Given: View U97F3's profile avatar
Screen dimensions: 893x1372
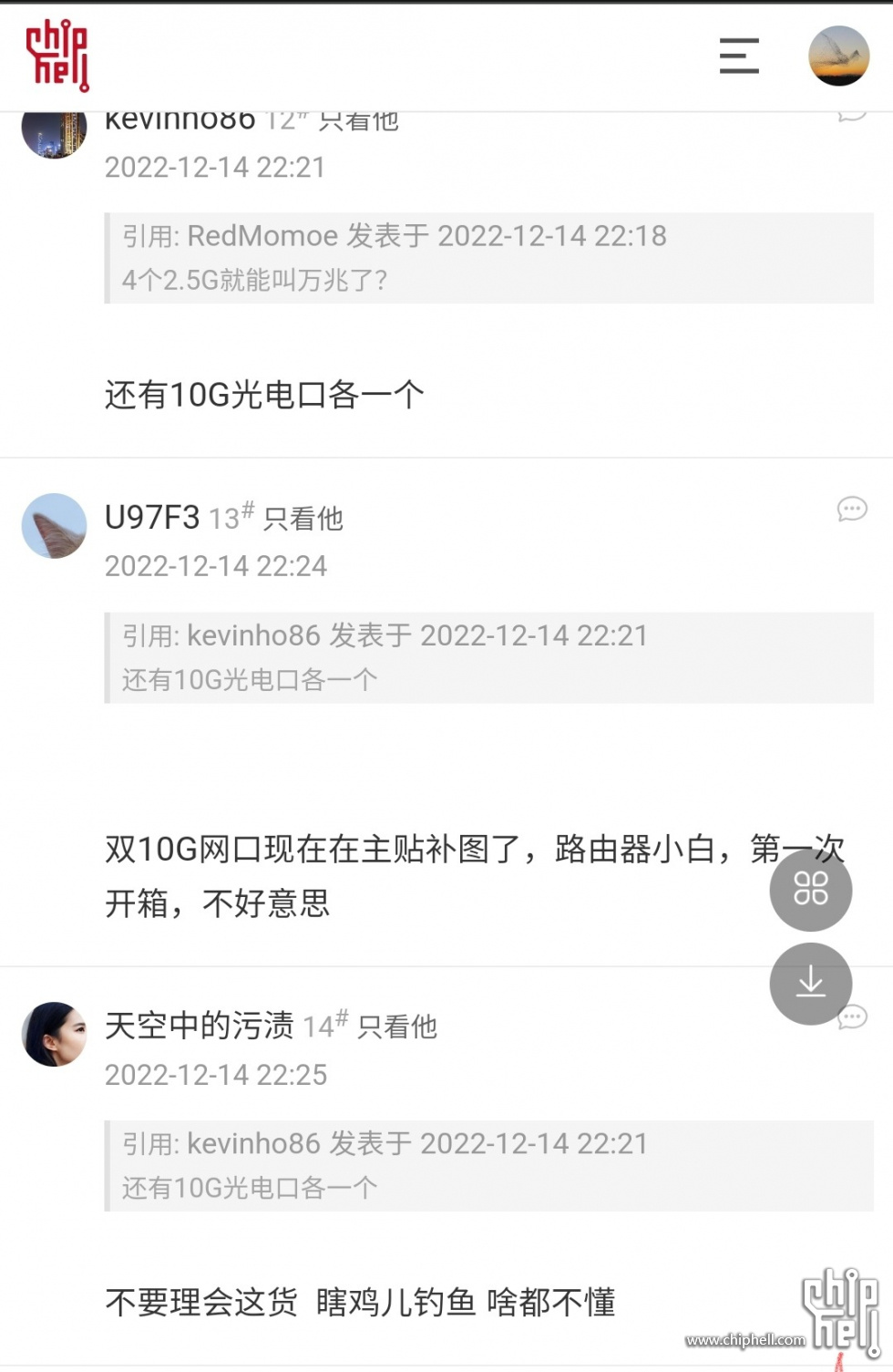Looking at the screenshot, I should tap(53, 526).
